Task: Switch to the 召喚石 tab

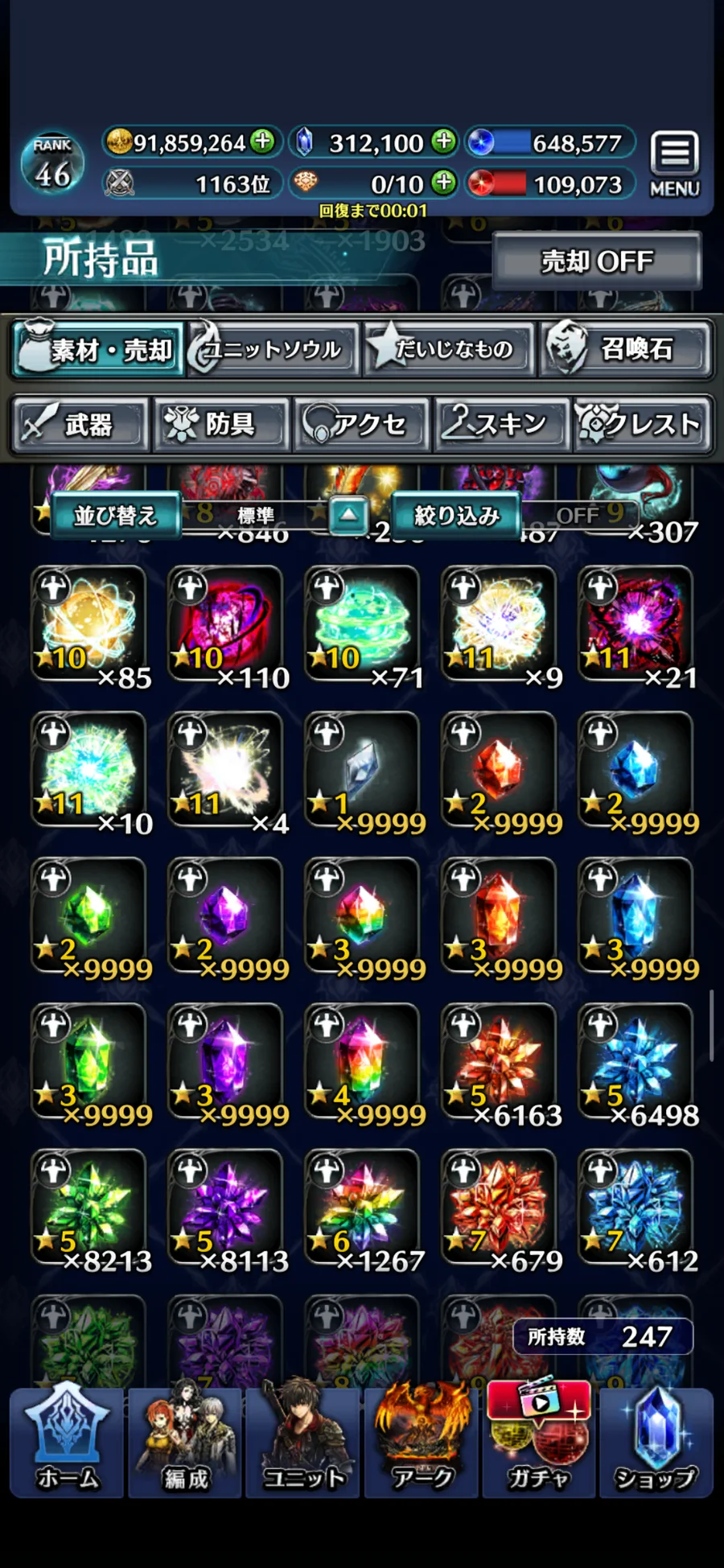Action: pos(625,349)
